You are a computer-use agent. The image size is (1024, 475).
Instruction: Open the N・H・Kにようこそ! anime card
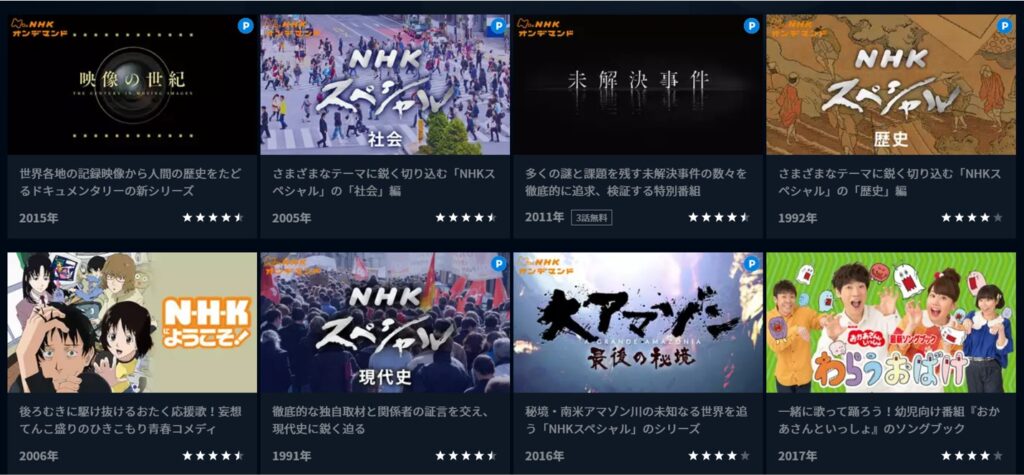tap(132, 322)
